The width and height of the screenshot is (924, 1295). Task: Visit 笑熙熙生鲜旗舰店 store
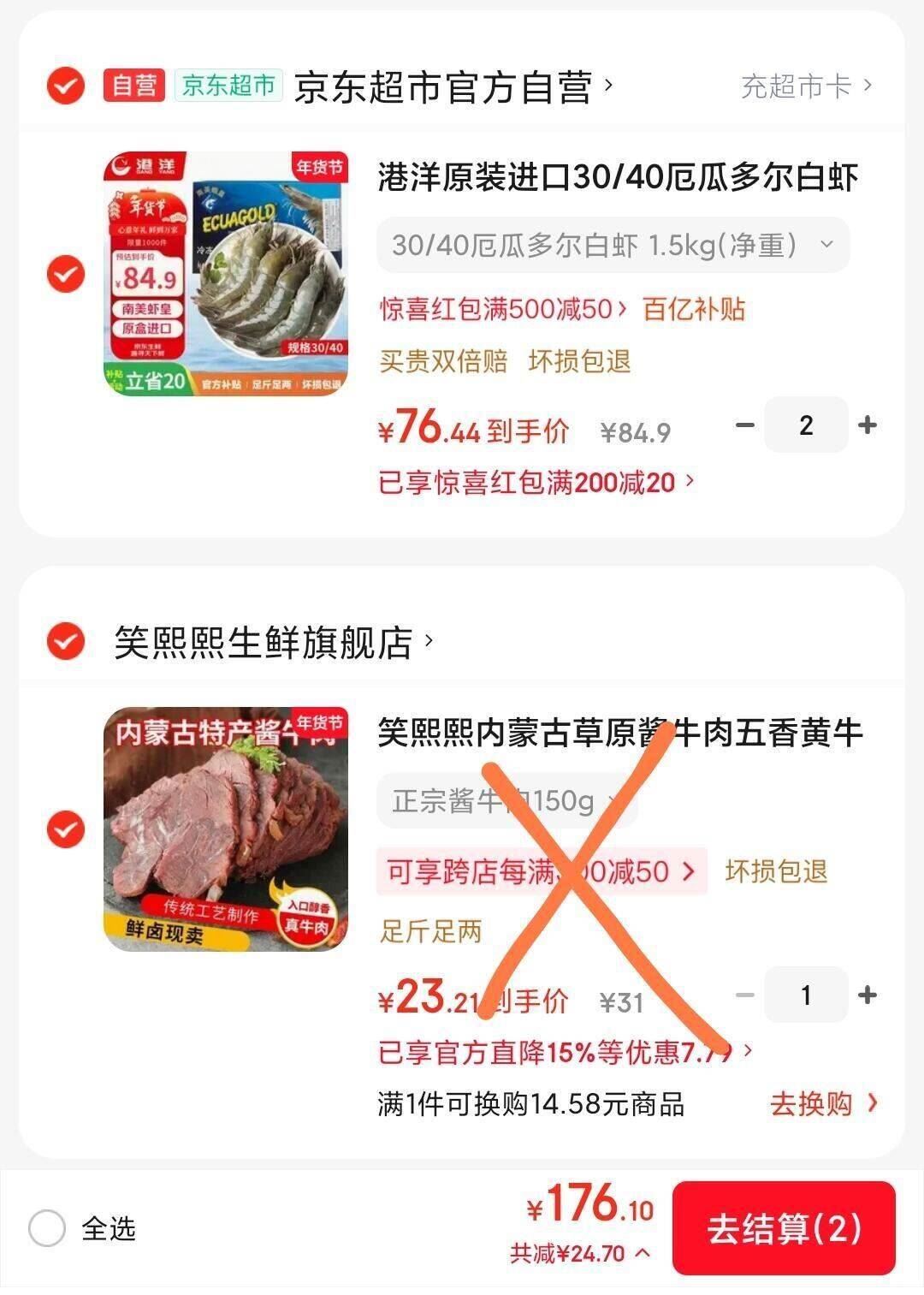272,642
